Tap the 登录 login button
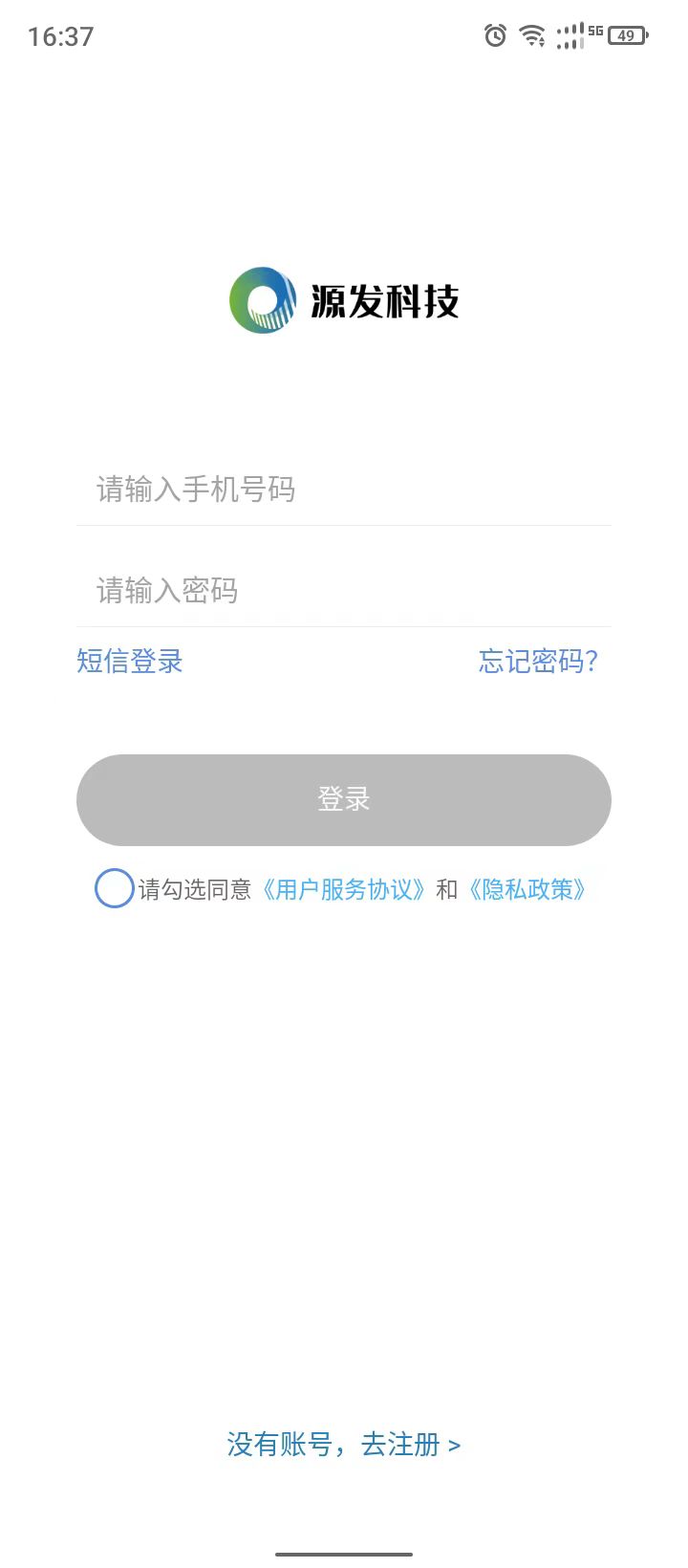 coord(344,799)
